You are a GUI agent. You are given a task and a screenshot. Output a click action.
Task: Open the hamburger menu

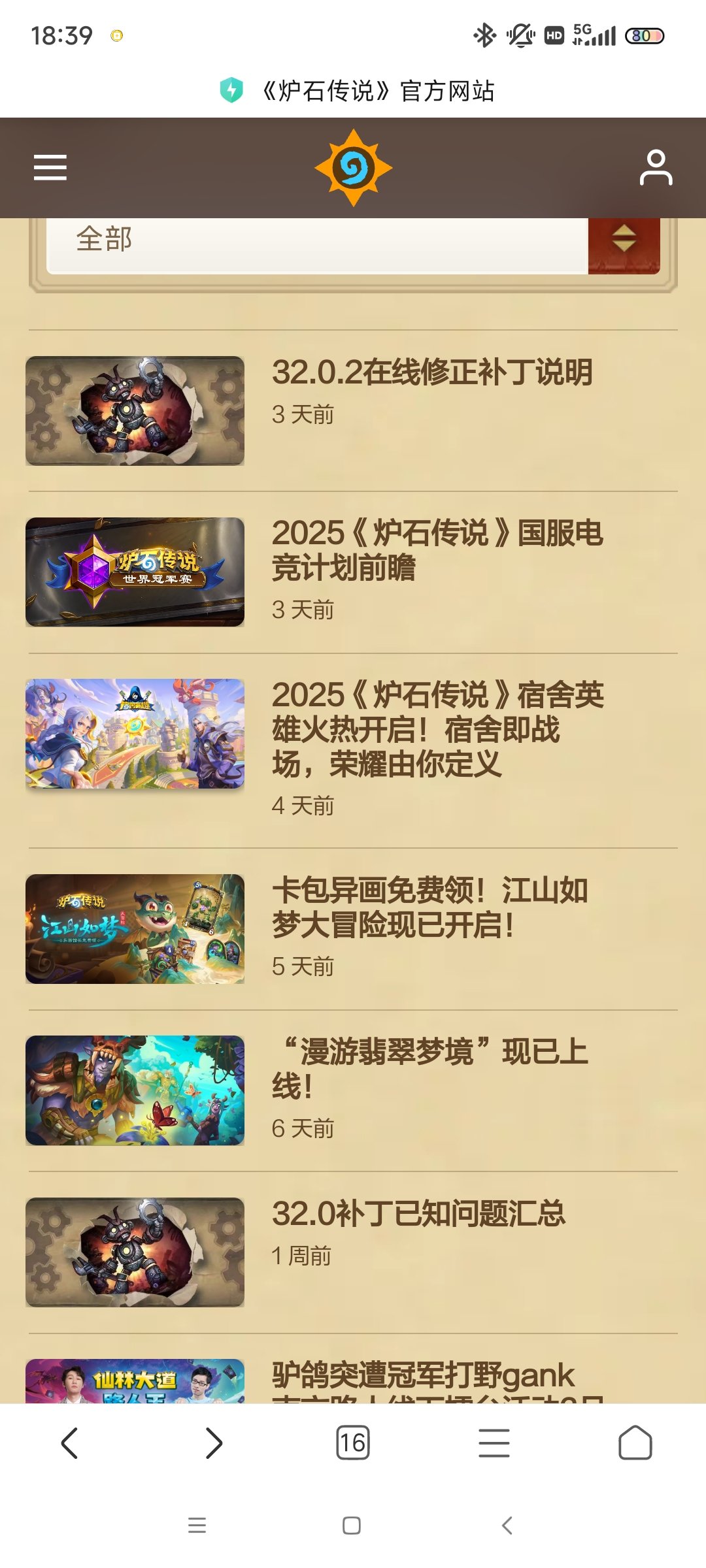click(50, 168)
